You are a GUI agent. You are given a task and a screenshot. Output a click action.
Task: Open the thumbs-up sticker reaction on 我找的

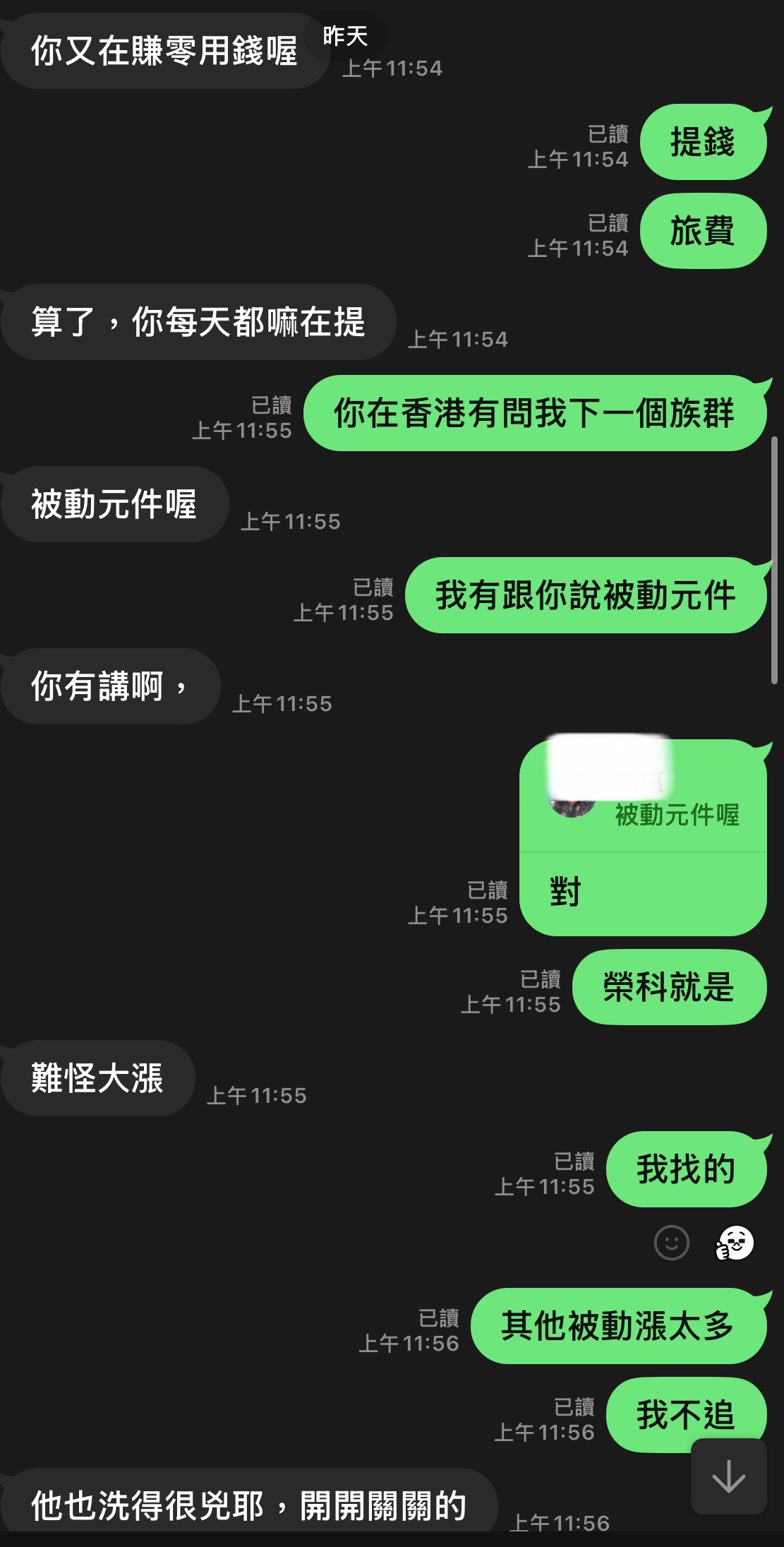click(x=735, y=1243)
